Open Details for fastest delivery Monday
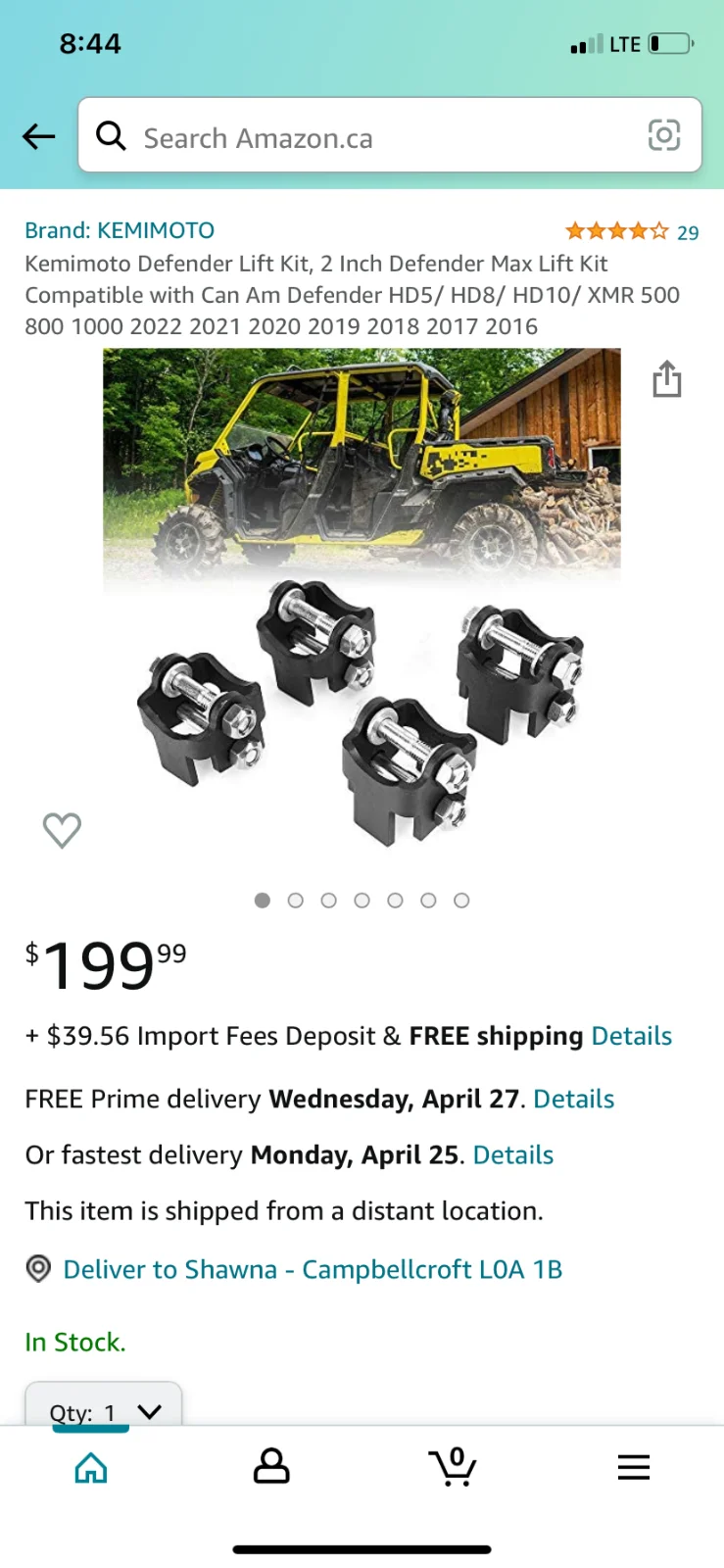Image resolution: width=724 pixels, height=1568 pixels. click(512, 1154)
